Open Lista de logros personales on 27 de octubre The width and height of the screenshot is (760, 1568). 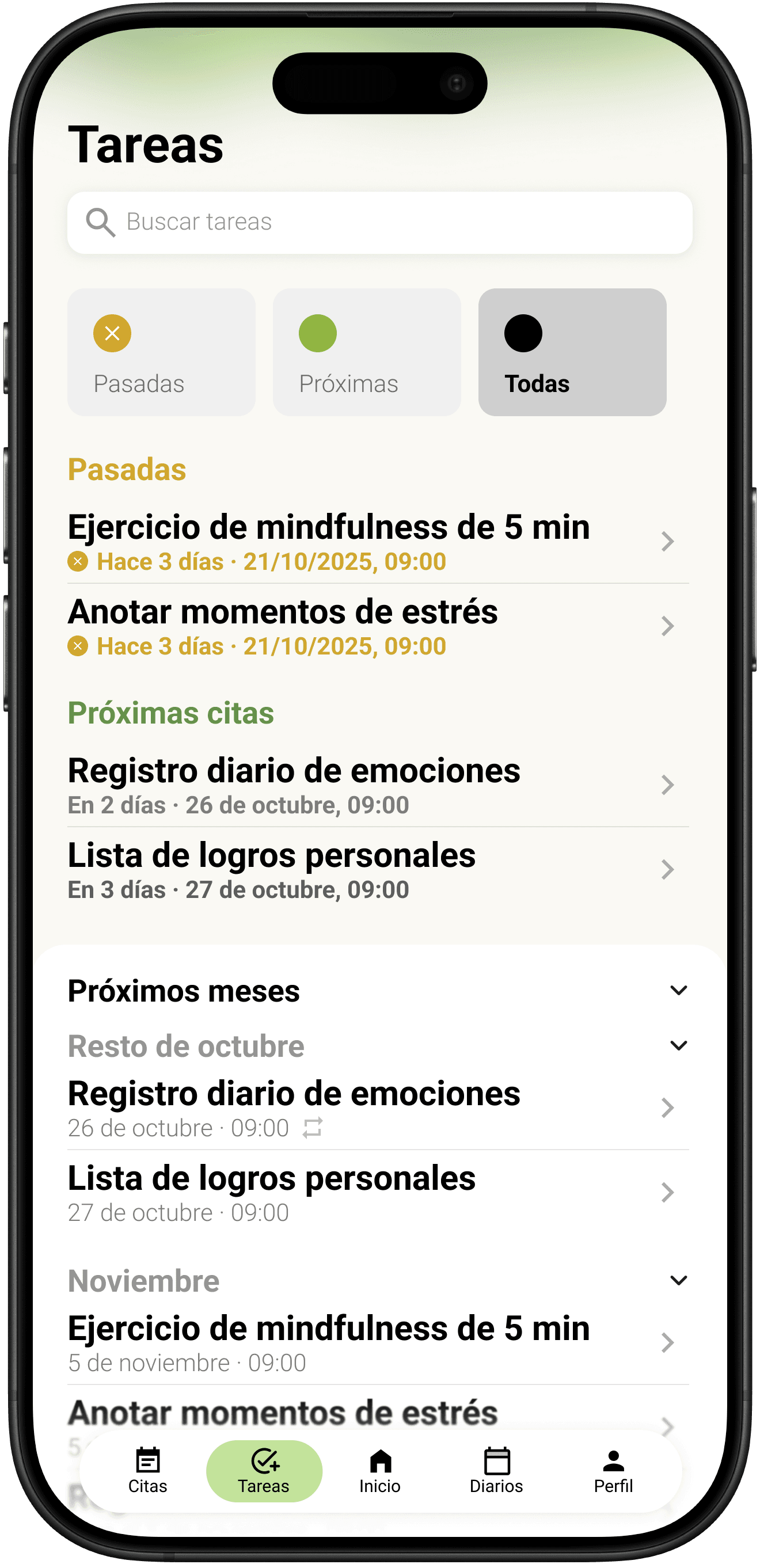(x=378, y=1193)
